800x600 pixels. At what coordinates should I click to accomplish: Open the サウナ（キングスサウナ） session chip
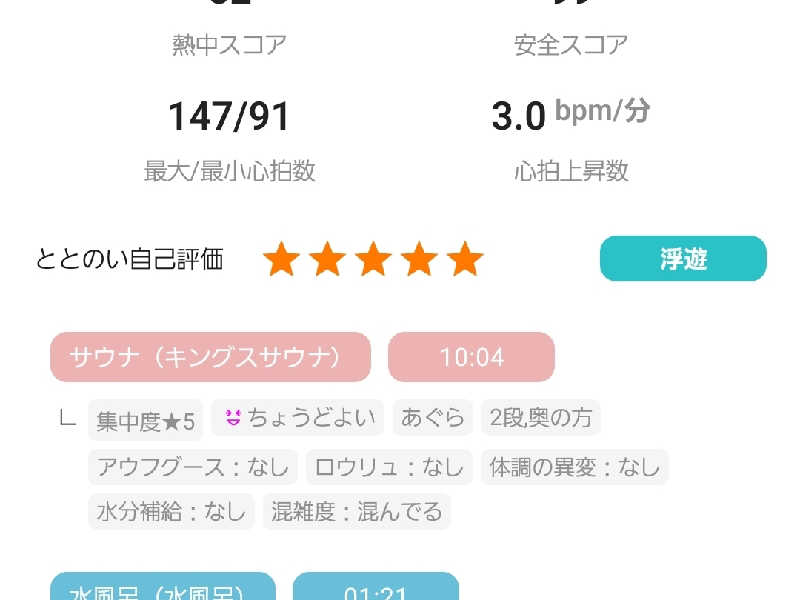210,357
